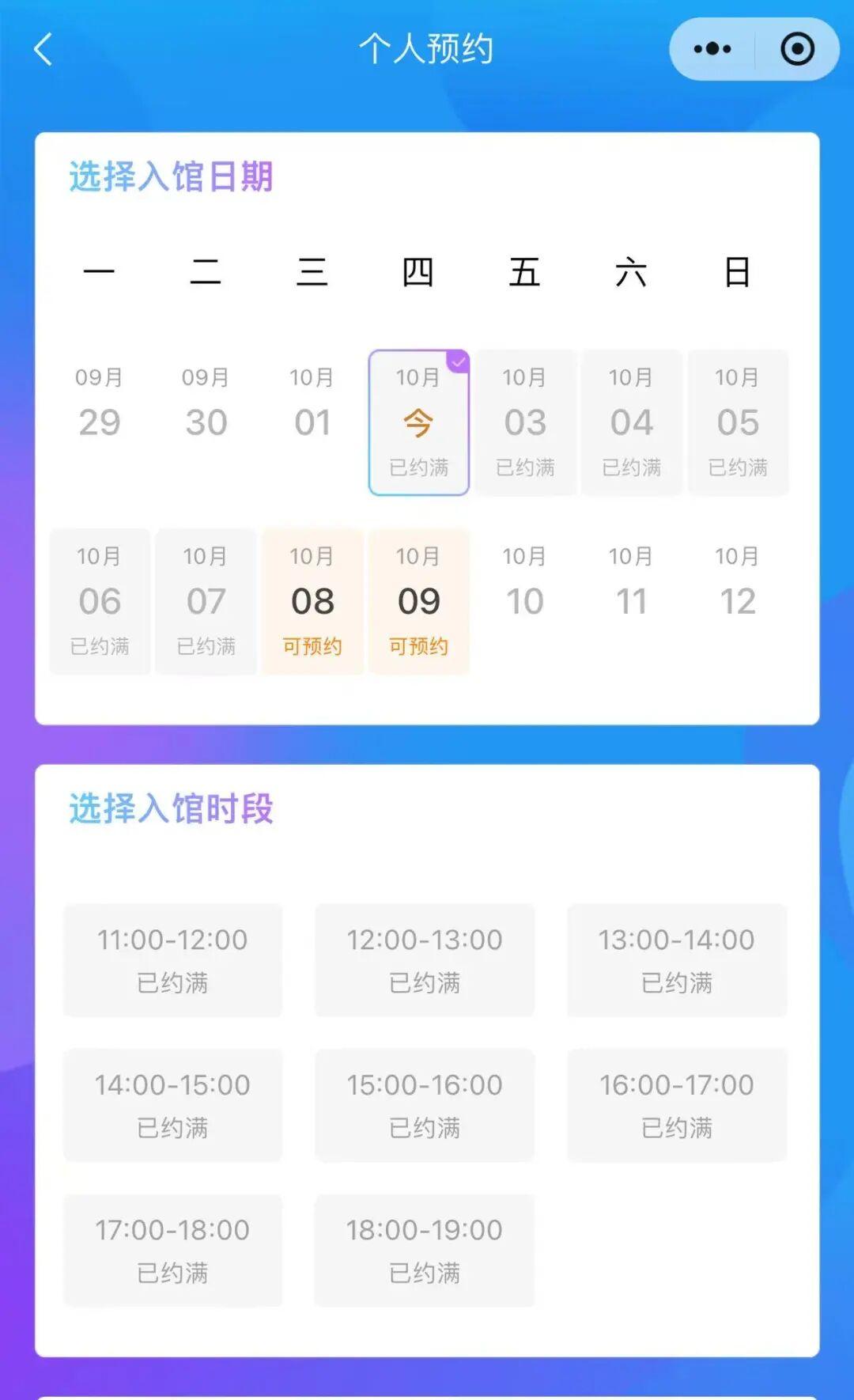Tap the 10月06 date cell
The width and height of the screenshot is (854, 1400).
100,601
